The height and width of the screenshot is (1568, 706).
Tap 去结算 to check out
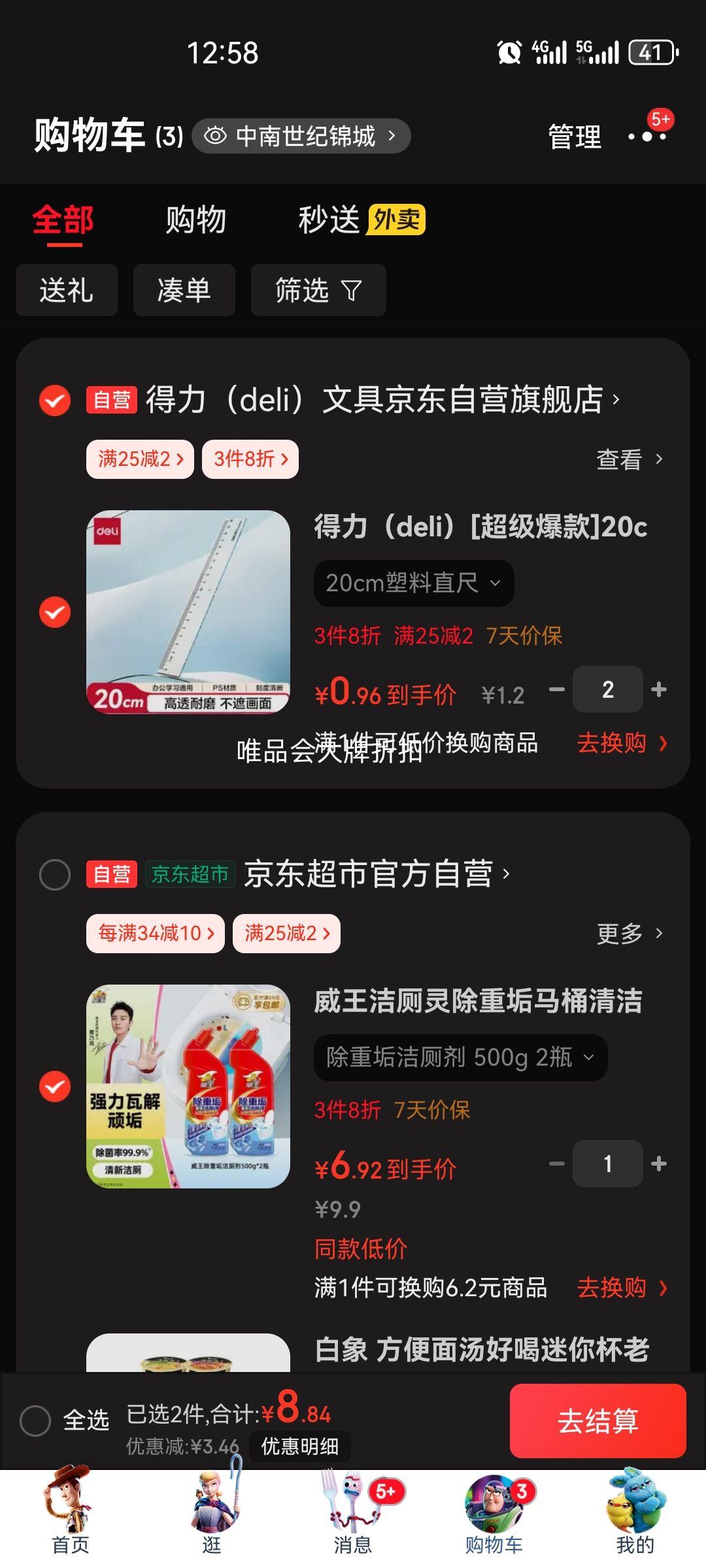tap(597, 1420)
